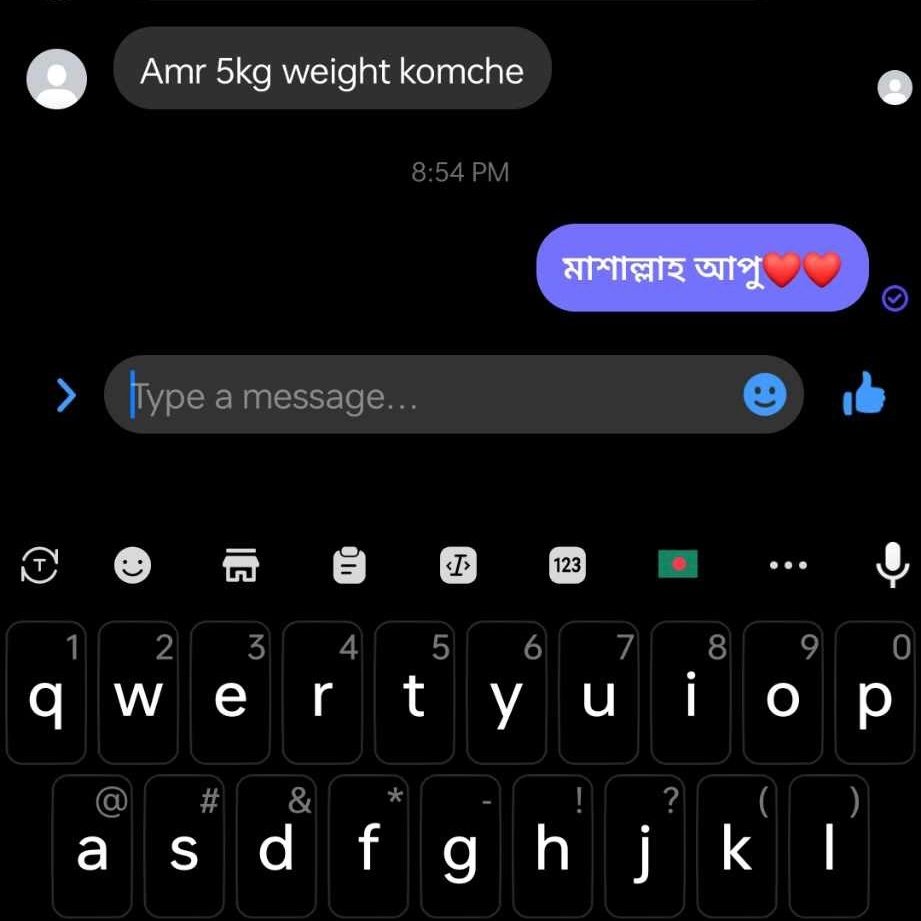Type the letter q on the keyboard
921x921 pixels.
point(47,692)
